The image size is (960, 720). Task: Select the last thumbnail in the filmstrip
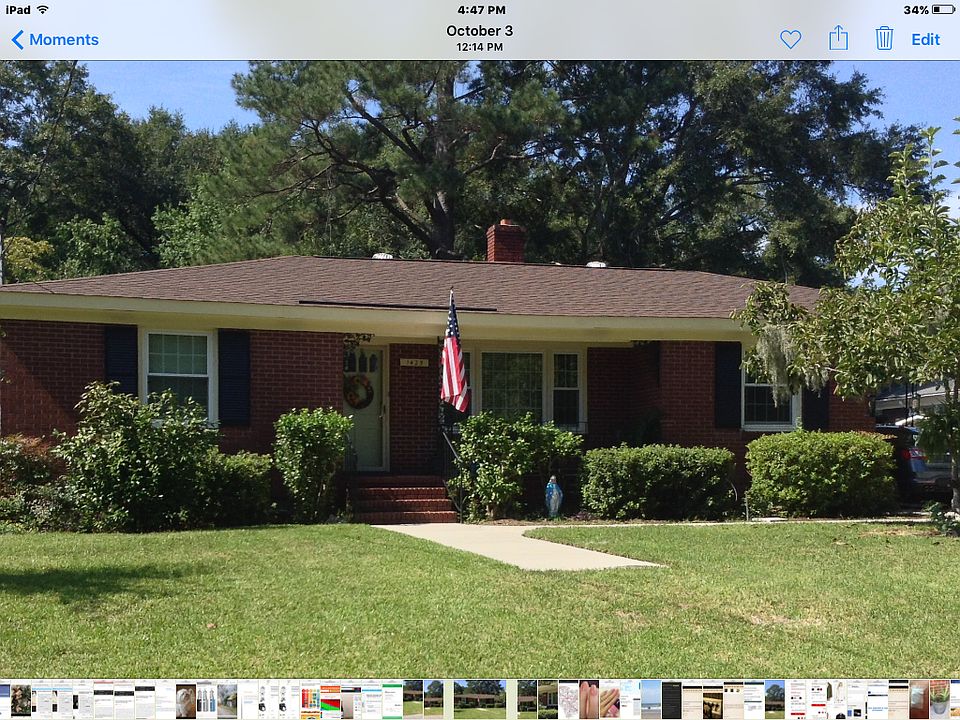click(955, 699)
